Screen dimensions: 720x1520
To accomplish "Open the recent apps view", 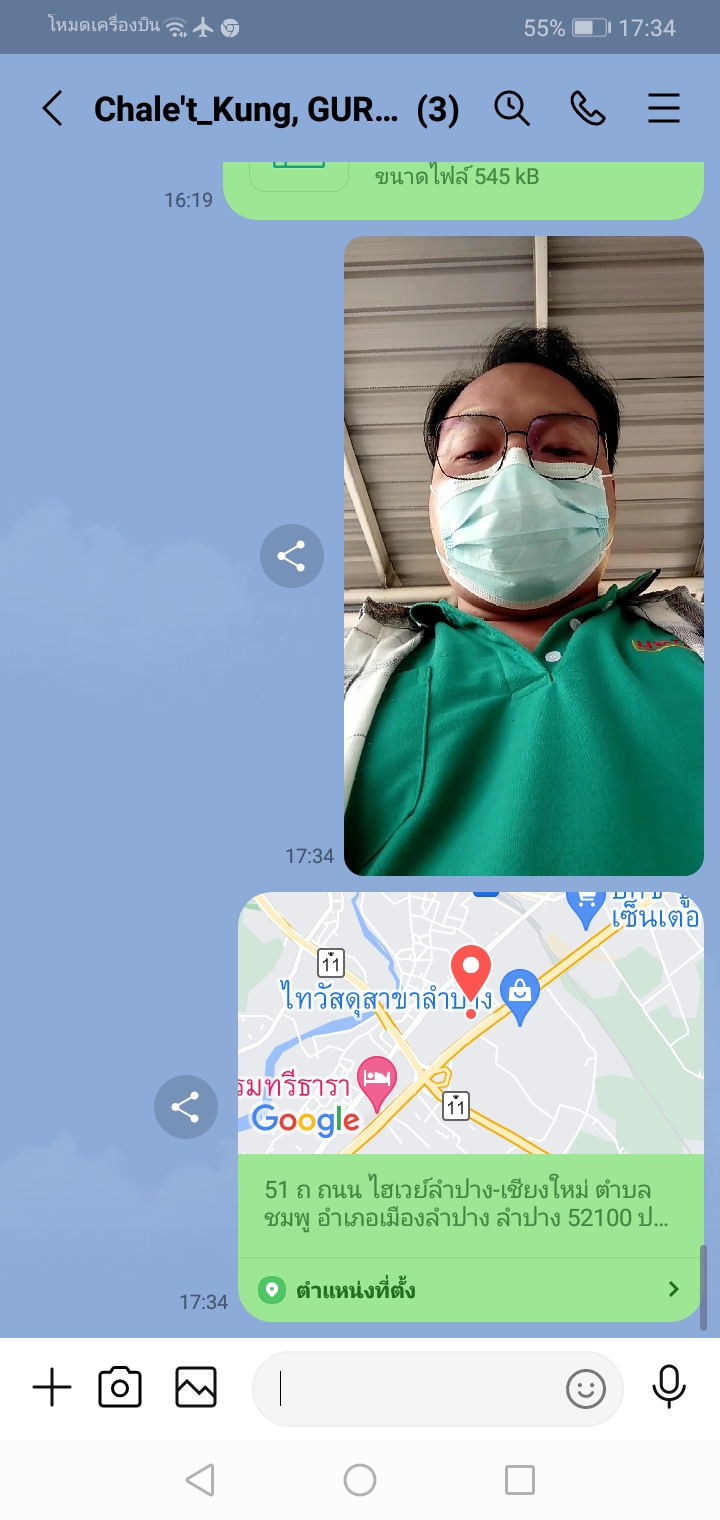I will point(519,1480).
